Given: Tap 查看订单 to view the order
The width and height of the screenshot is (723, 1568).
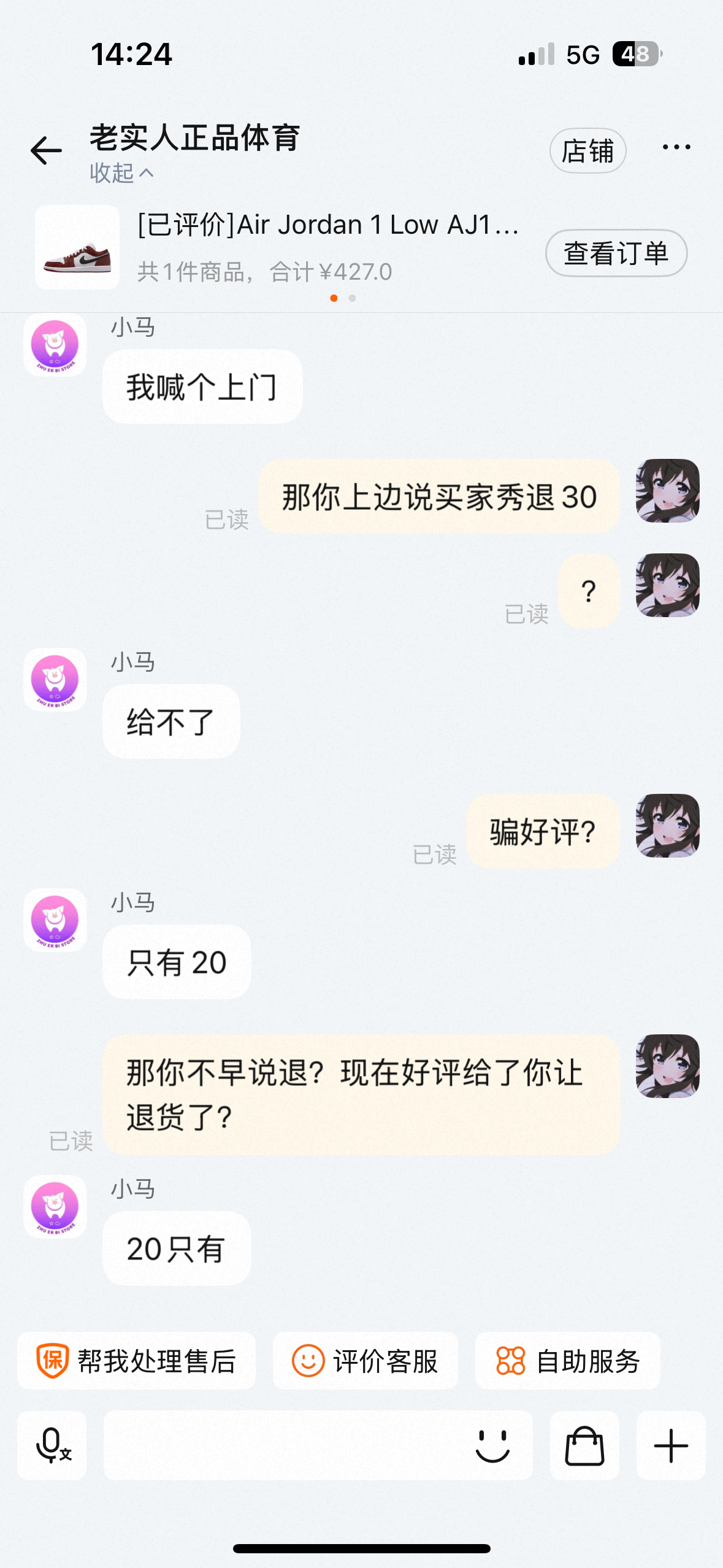Looking at the screenshot, I should [616, 253].
